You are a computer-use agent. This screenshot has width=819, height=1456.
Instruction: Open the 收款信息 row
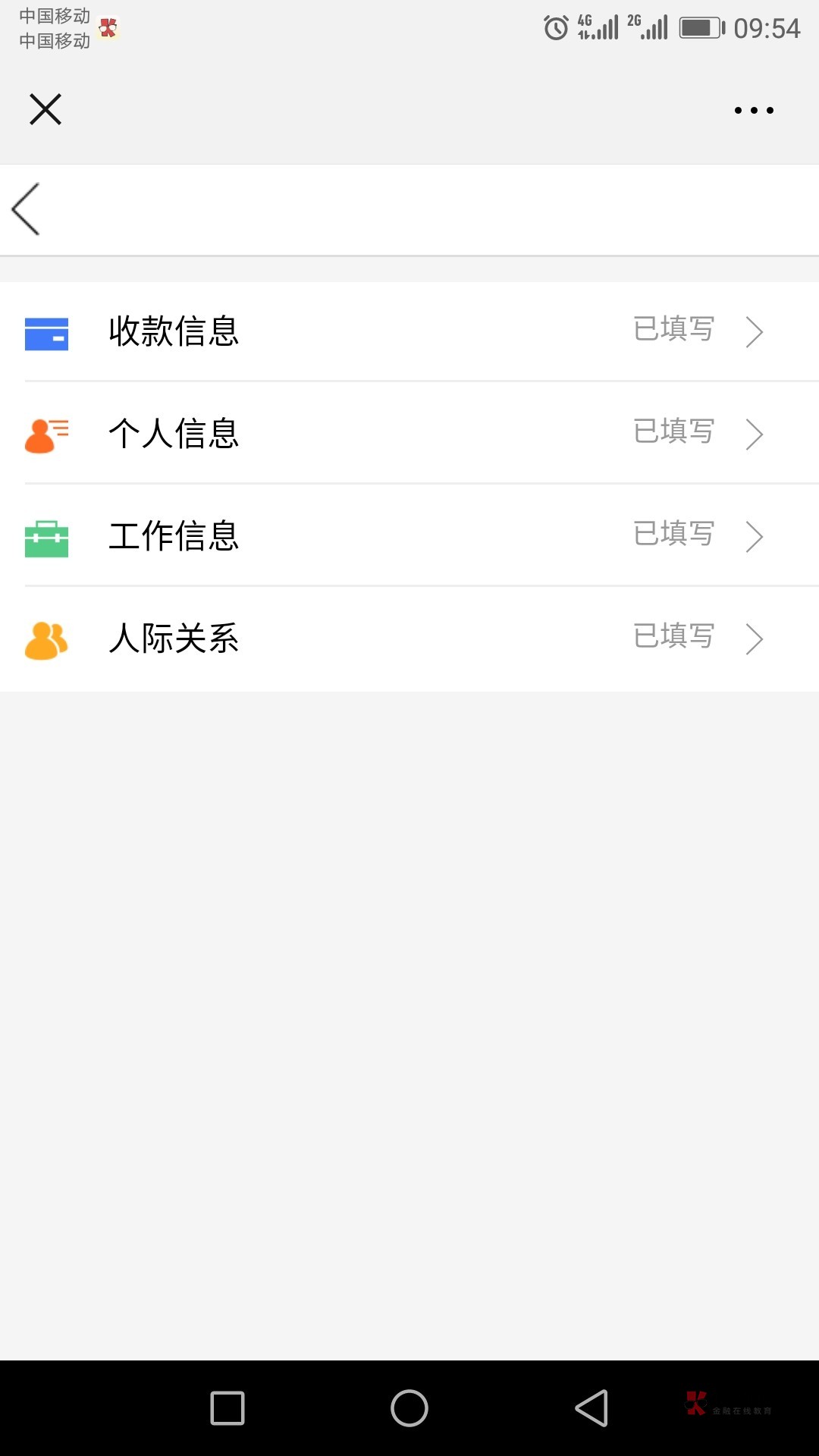pyautogui.click(x=409, y=331)
